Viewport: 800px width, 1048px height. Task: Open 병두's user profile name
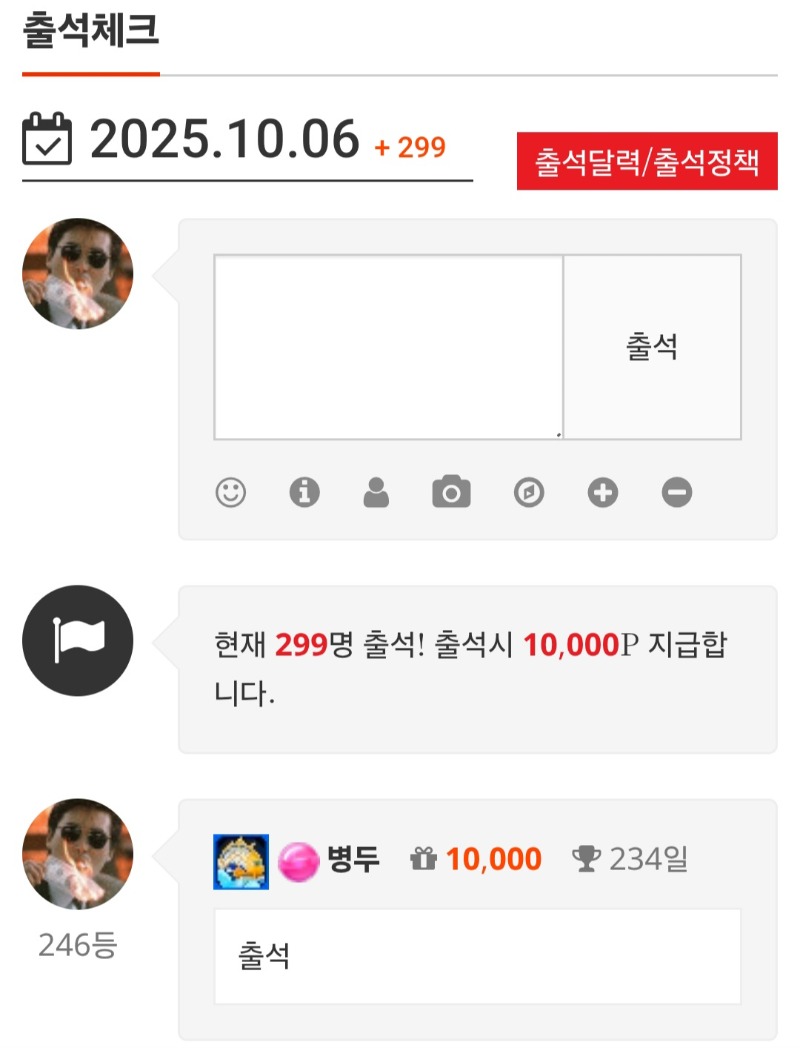click(x=354, y=859)
